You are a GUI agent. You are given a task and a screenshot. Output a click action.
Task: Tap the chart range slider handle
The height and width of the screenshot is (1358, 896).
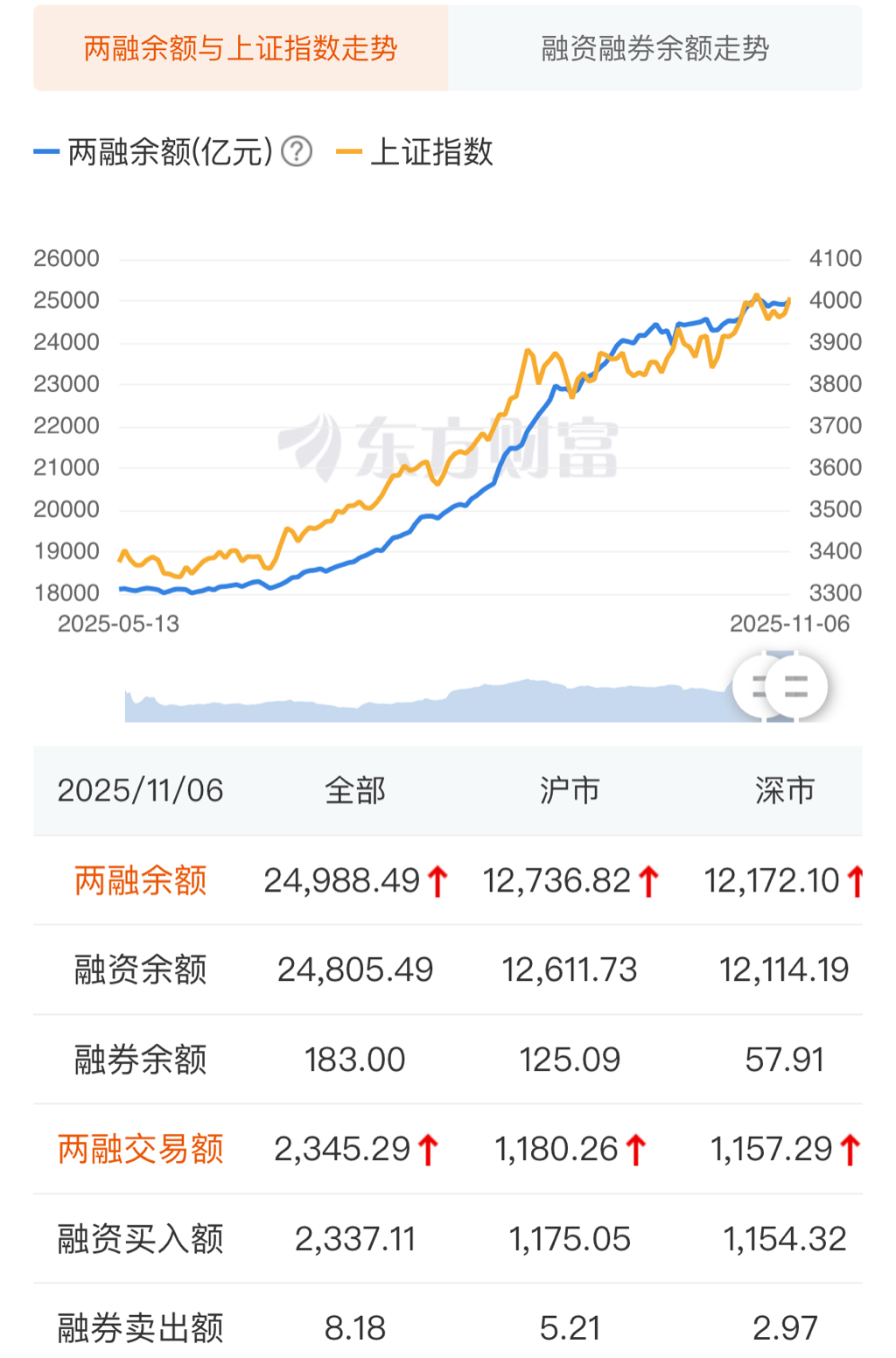point(794,687)
